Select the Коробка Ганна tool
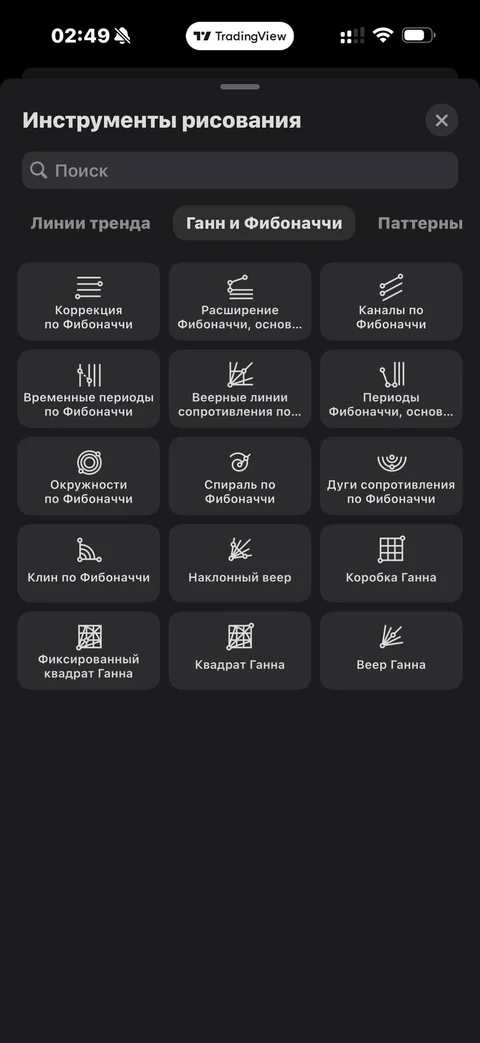 tap(391, 563)
